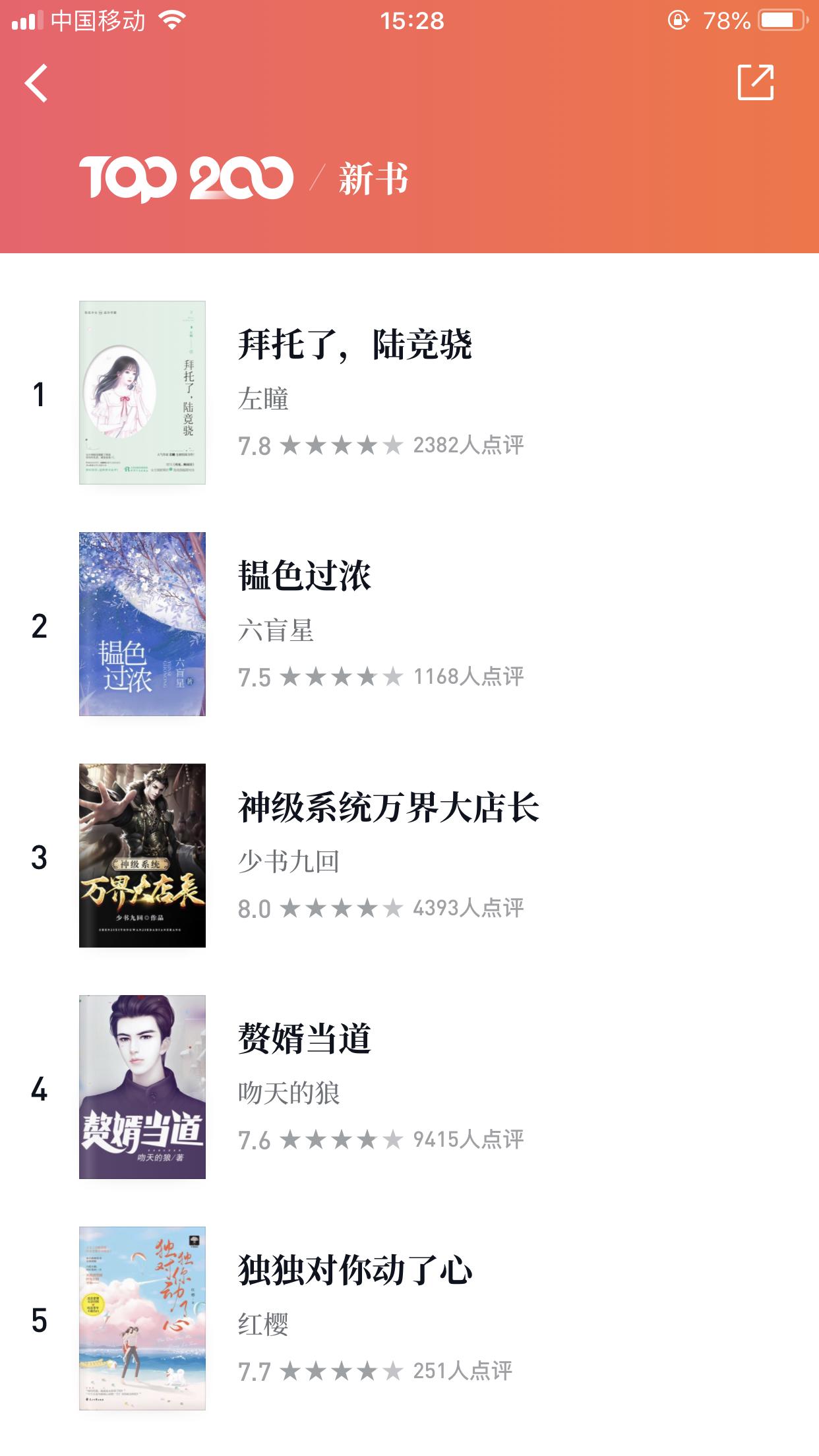View details of 神级系统万界大店长
The image size is (819, 1456).
[x=388, y=808]
